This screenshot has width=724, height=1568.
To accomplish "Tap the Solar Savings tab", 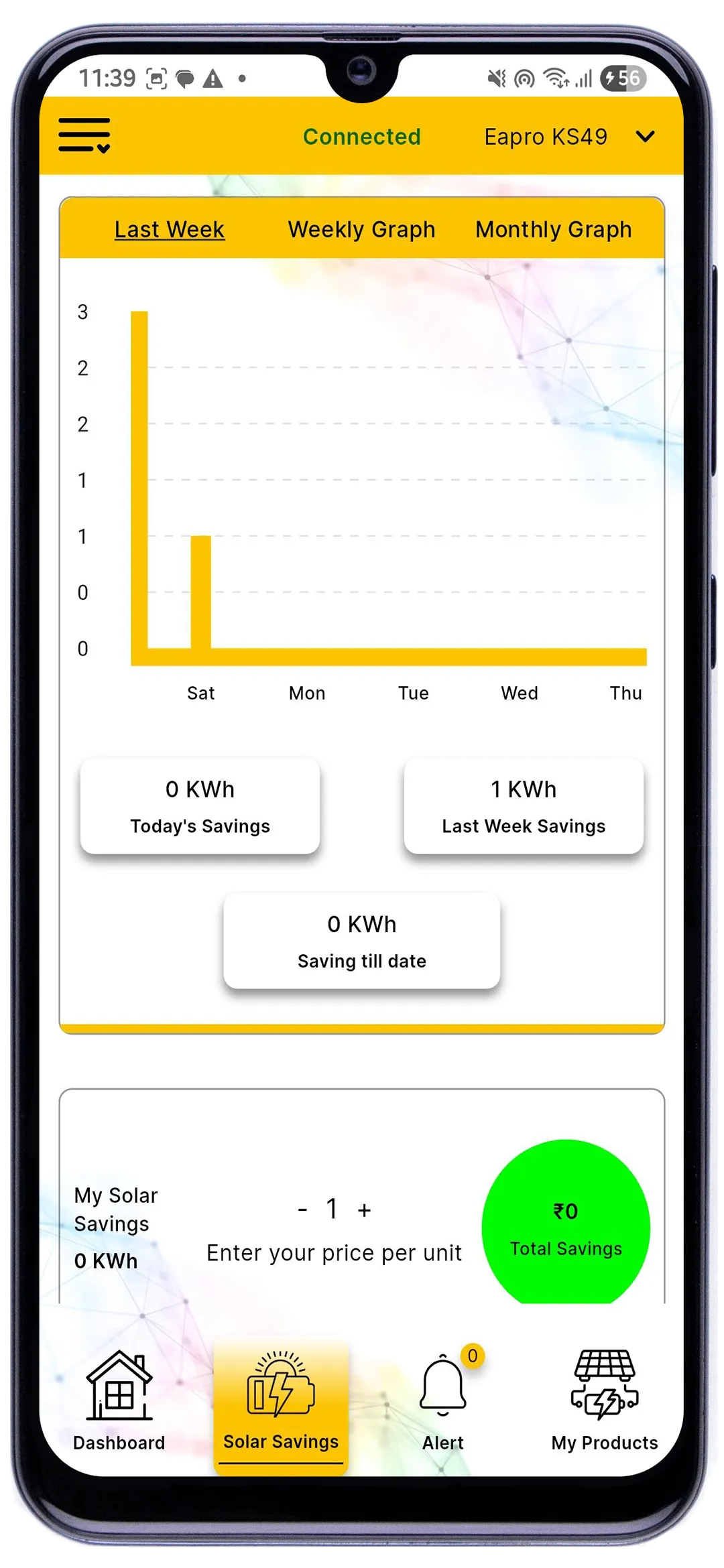I will [x=281, y=1399].
